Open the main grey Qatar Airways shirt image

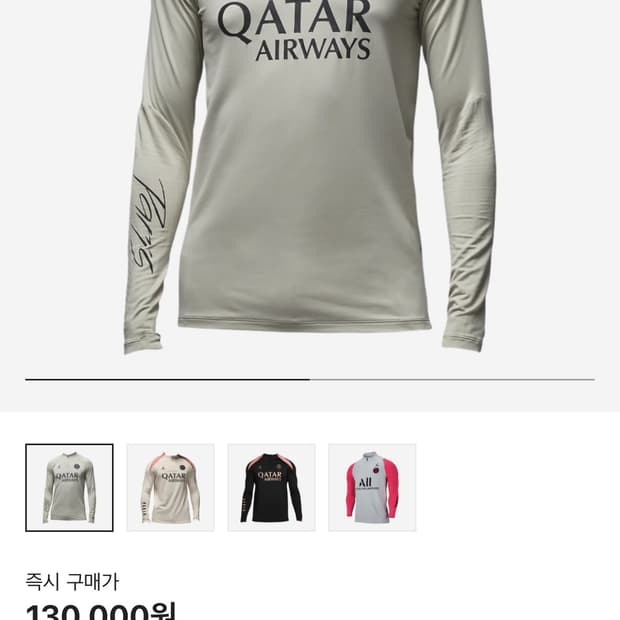[310, 178]
